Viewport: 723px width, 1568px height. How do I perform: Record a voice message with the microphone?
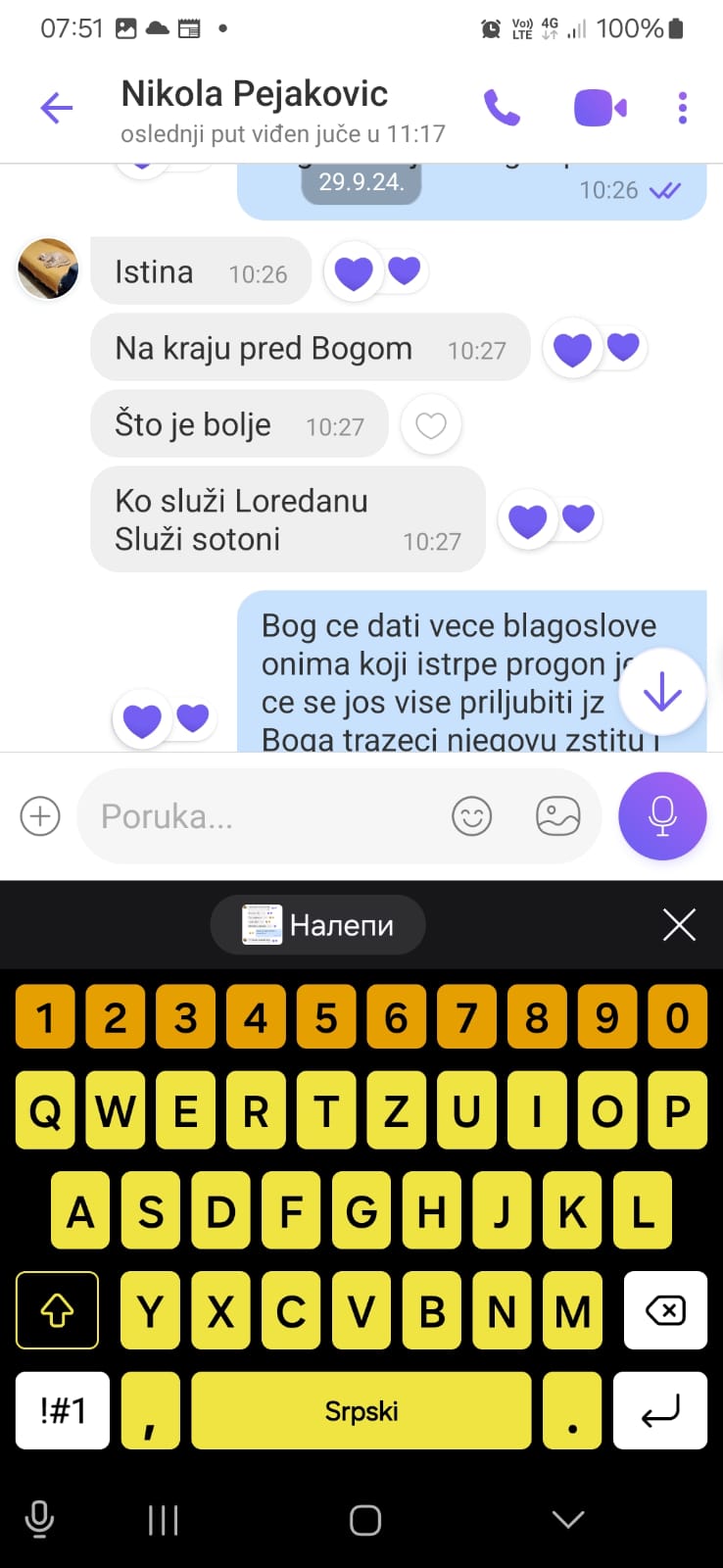[662, 816]
